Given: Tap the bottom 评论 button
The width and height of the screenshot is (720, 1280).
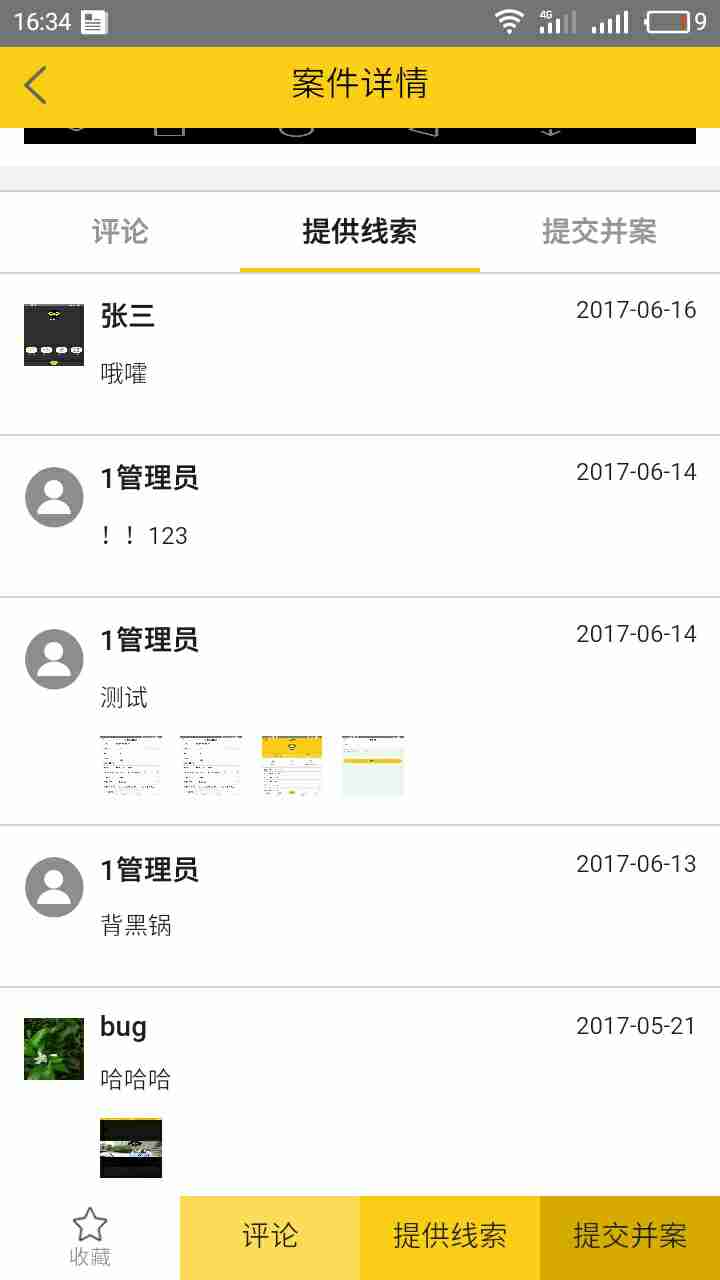Looking at the screenshot, I should [270, 1237].
